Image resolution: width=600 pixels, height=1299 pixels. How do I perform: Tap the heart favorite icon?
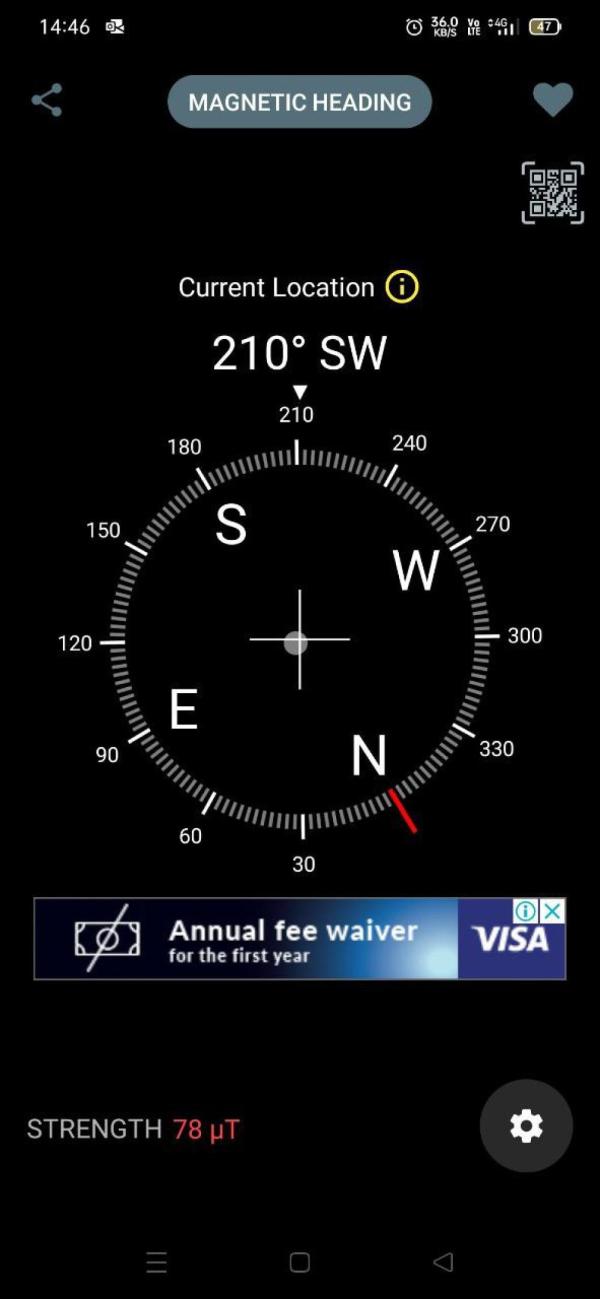tap(552, 100)
